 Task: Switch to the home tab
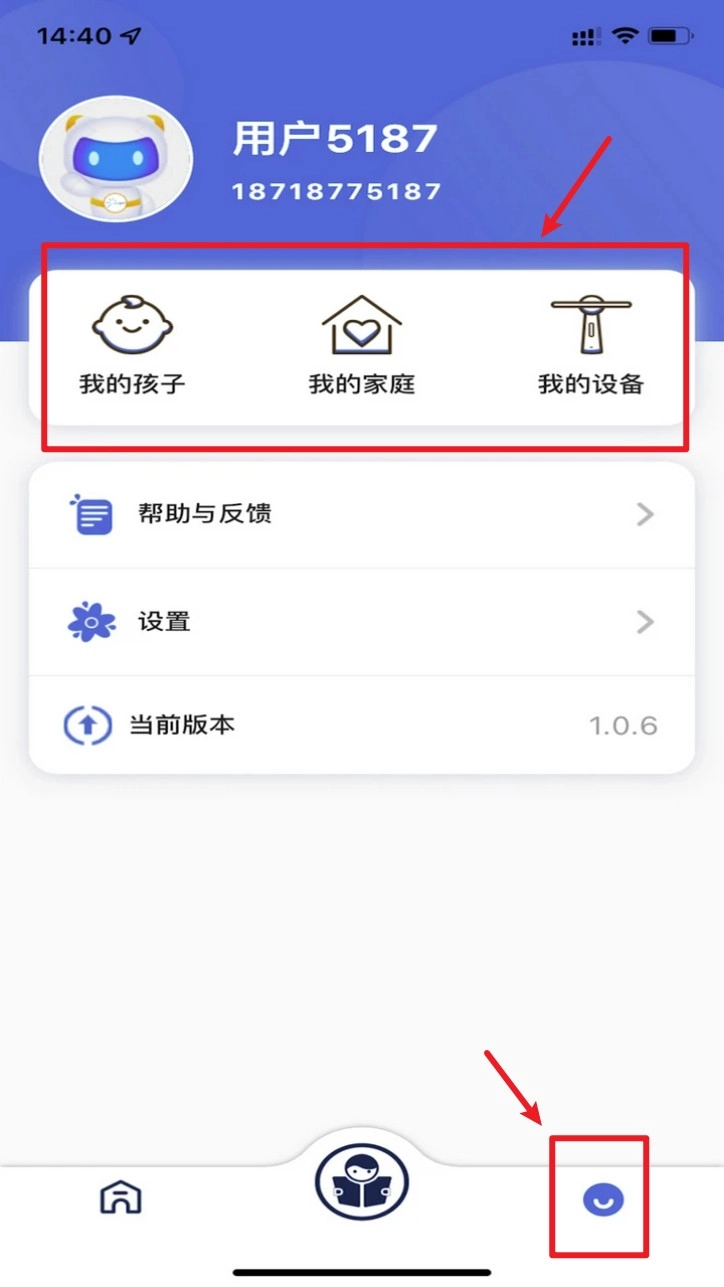pos(121,1197)
